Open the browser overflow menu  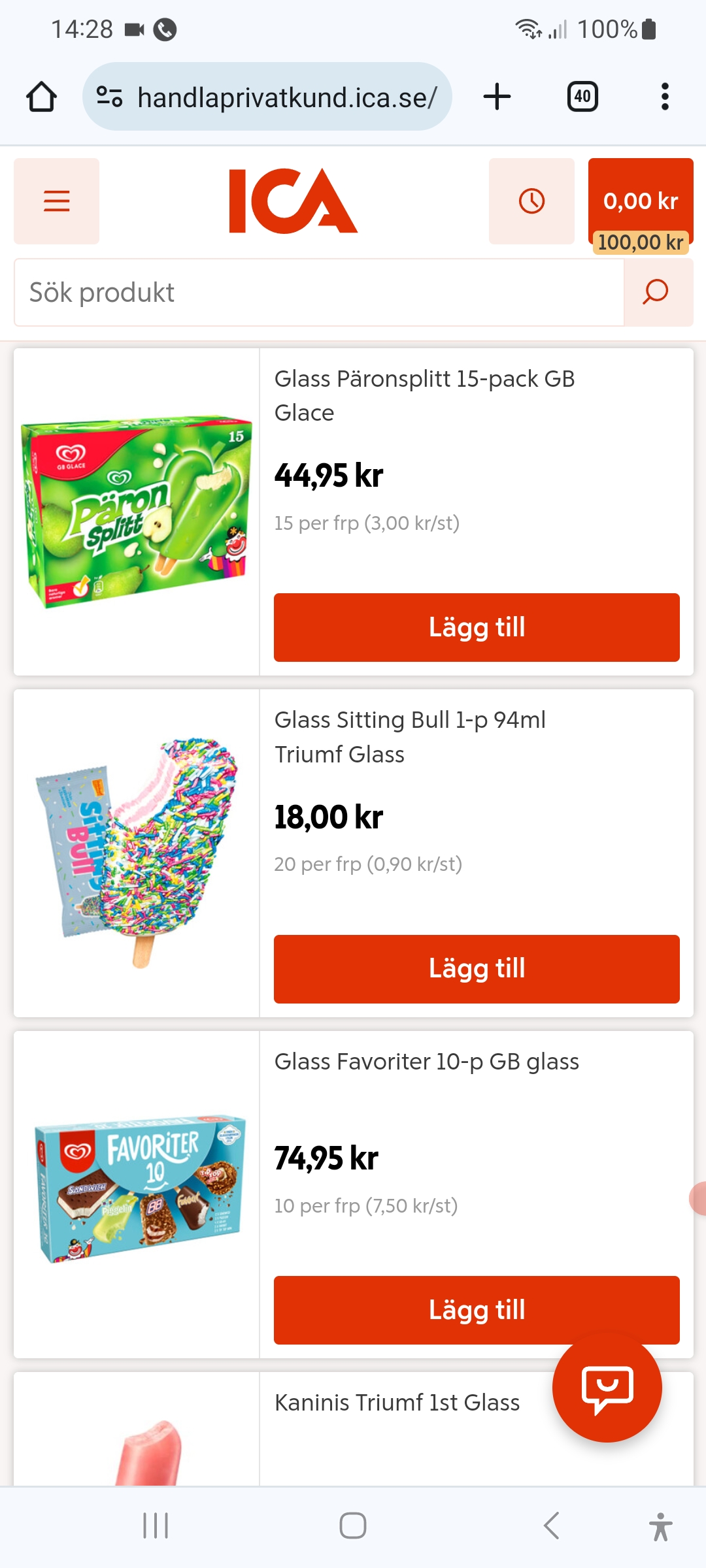(x=665, y=97)
